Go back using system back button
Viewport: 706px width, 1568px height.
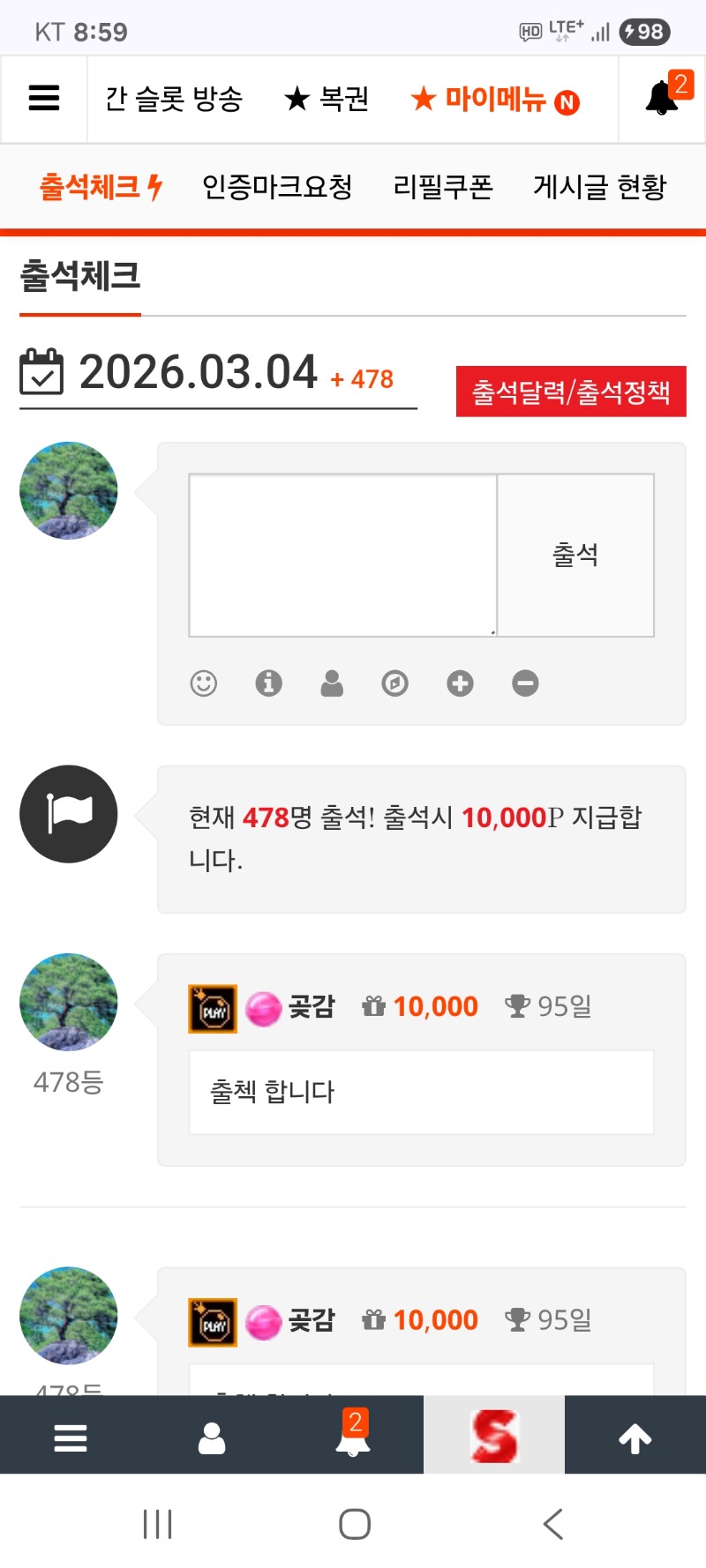point(553,1524)
